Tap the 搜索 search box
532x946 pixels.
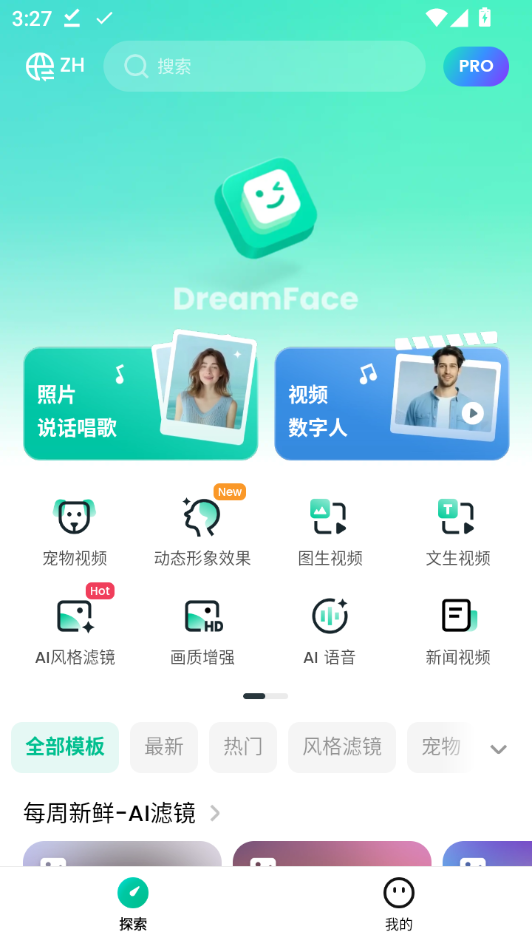click(264, 66)
